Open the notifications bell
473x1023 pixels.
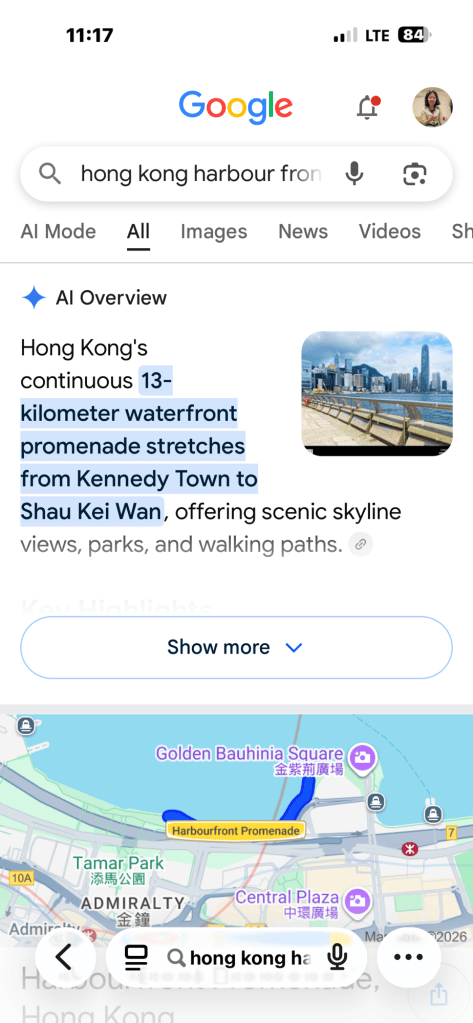[x=368, y=107]
